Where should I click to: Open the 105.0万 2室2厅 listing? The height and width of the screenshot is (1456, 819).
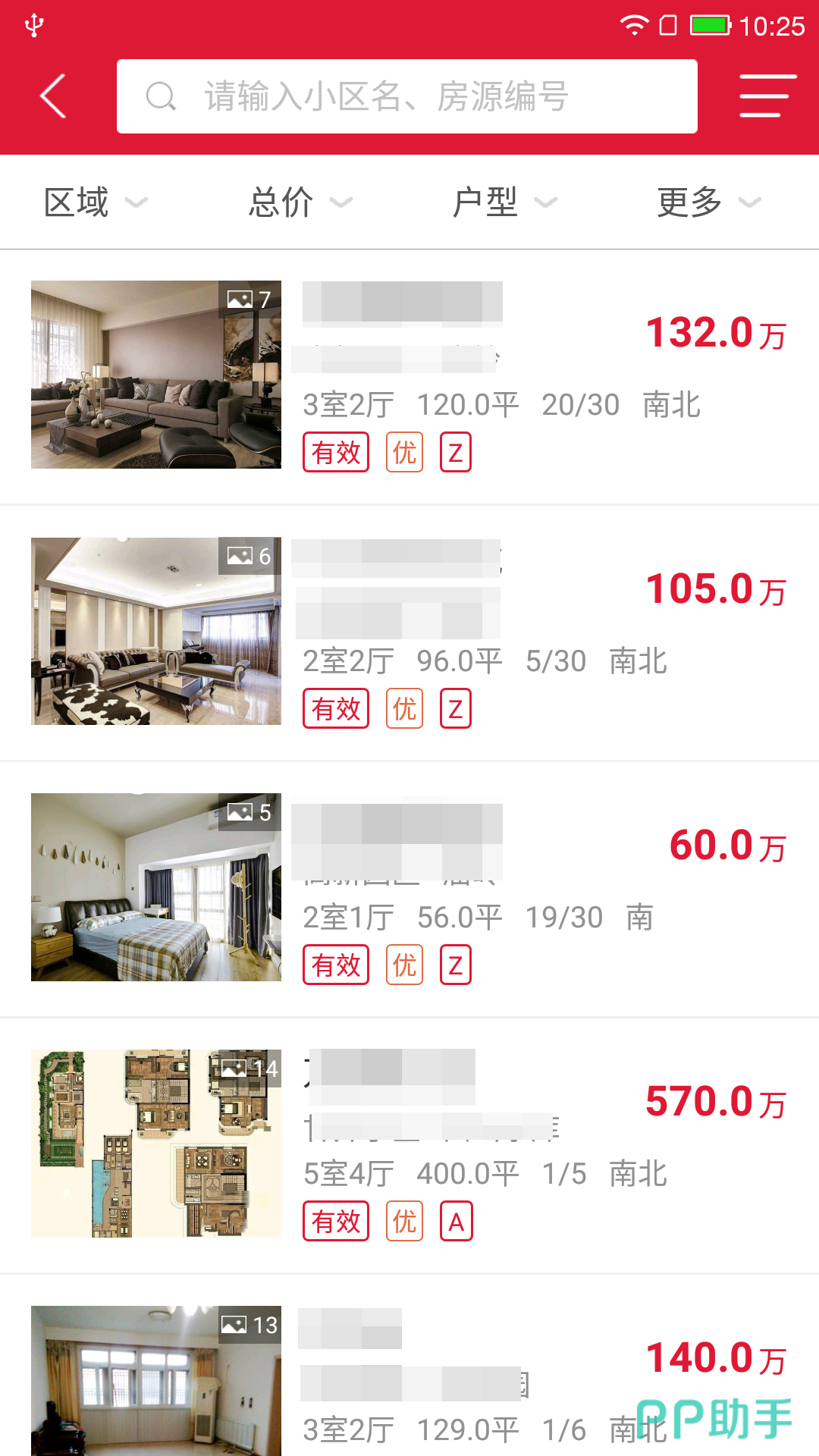tap(409, 632)
